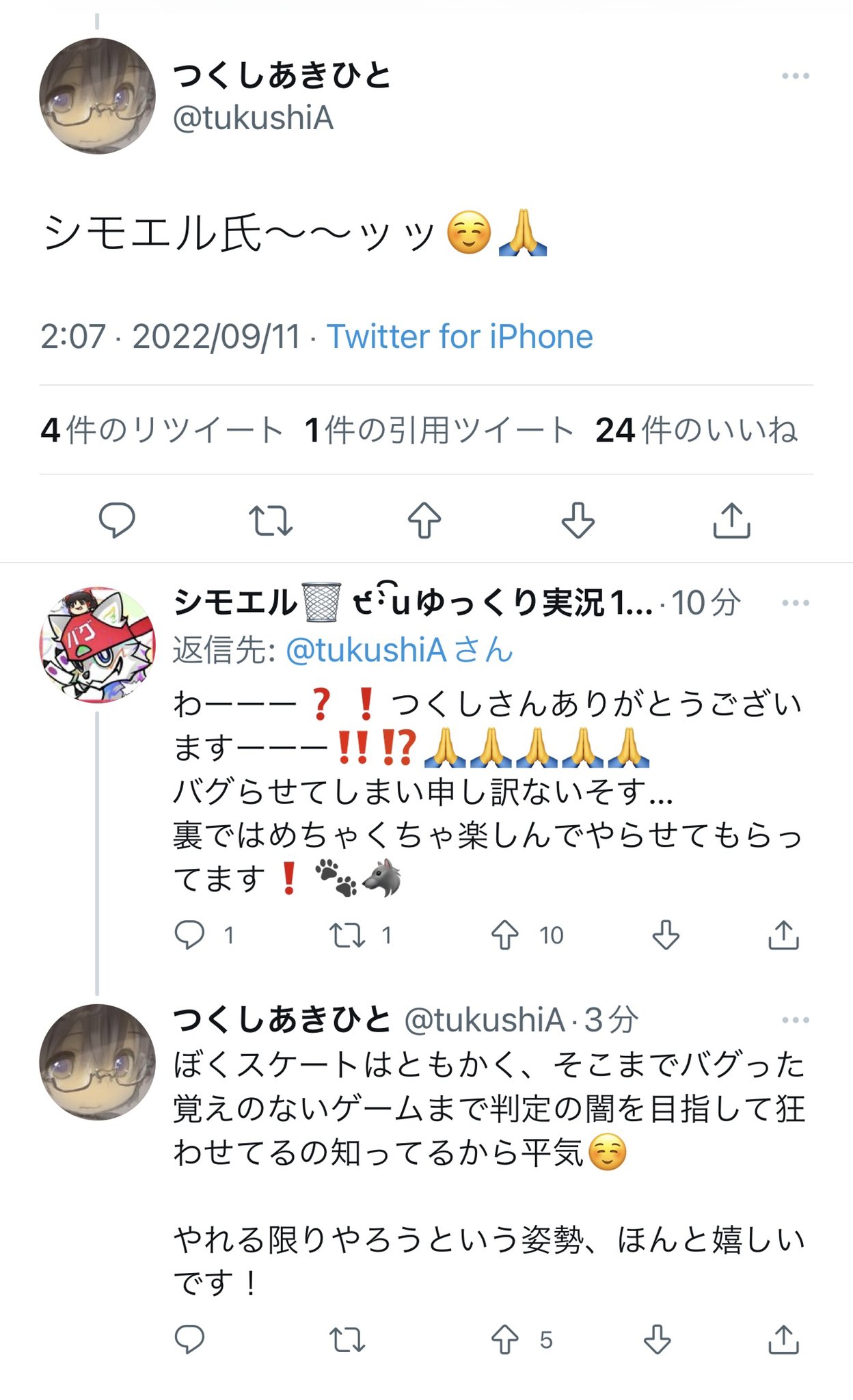The height and width of the screenshot is (1400, 853).
Task: Retweet シモエル's reply
Action: click(x=347, y=934)
